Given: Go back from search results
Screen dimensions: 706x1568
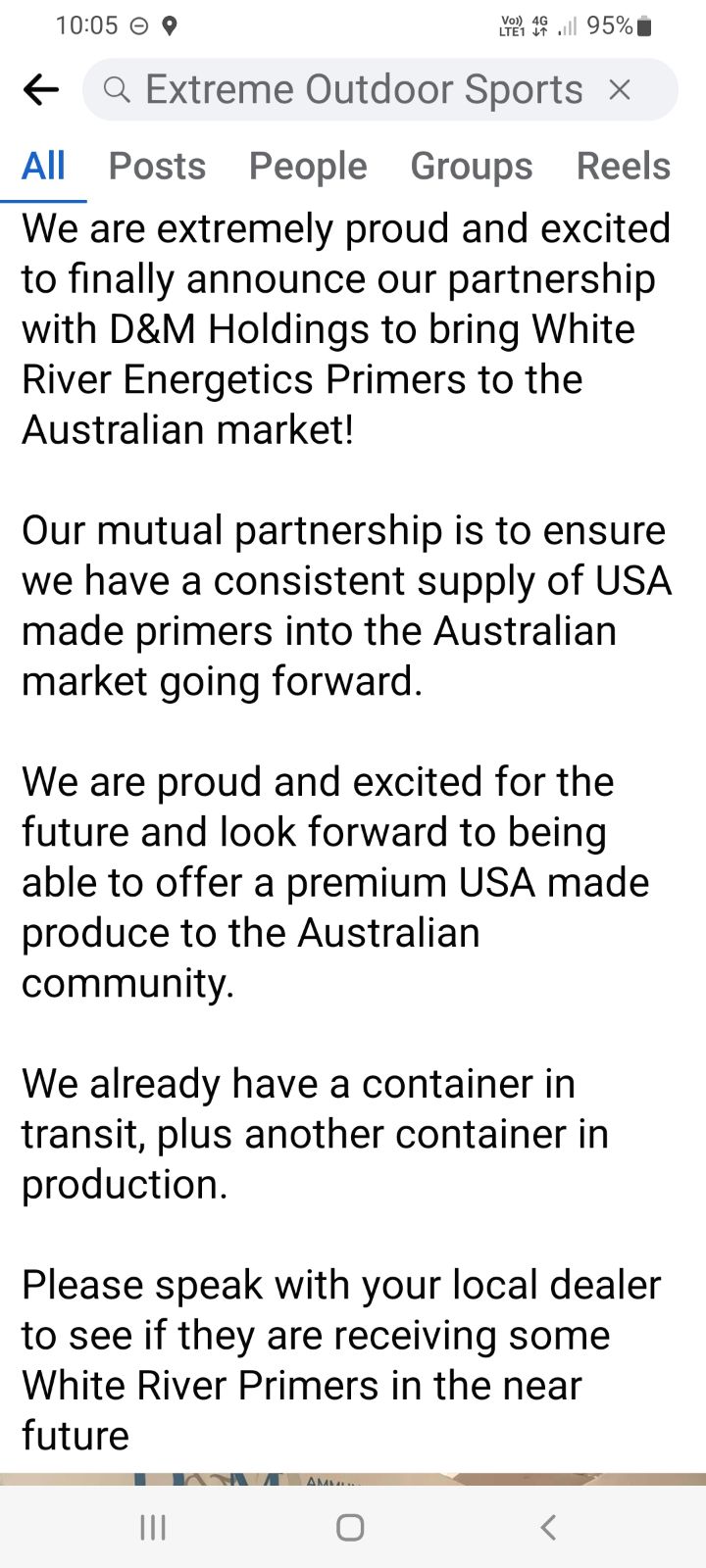Looking at the screenshot, I should click(41, 90).
